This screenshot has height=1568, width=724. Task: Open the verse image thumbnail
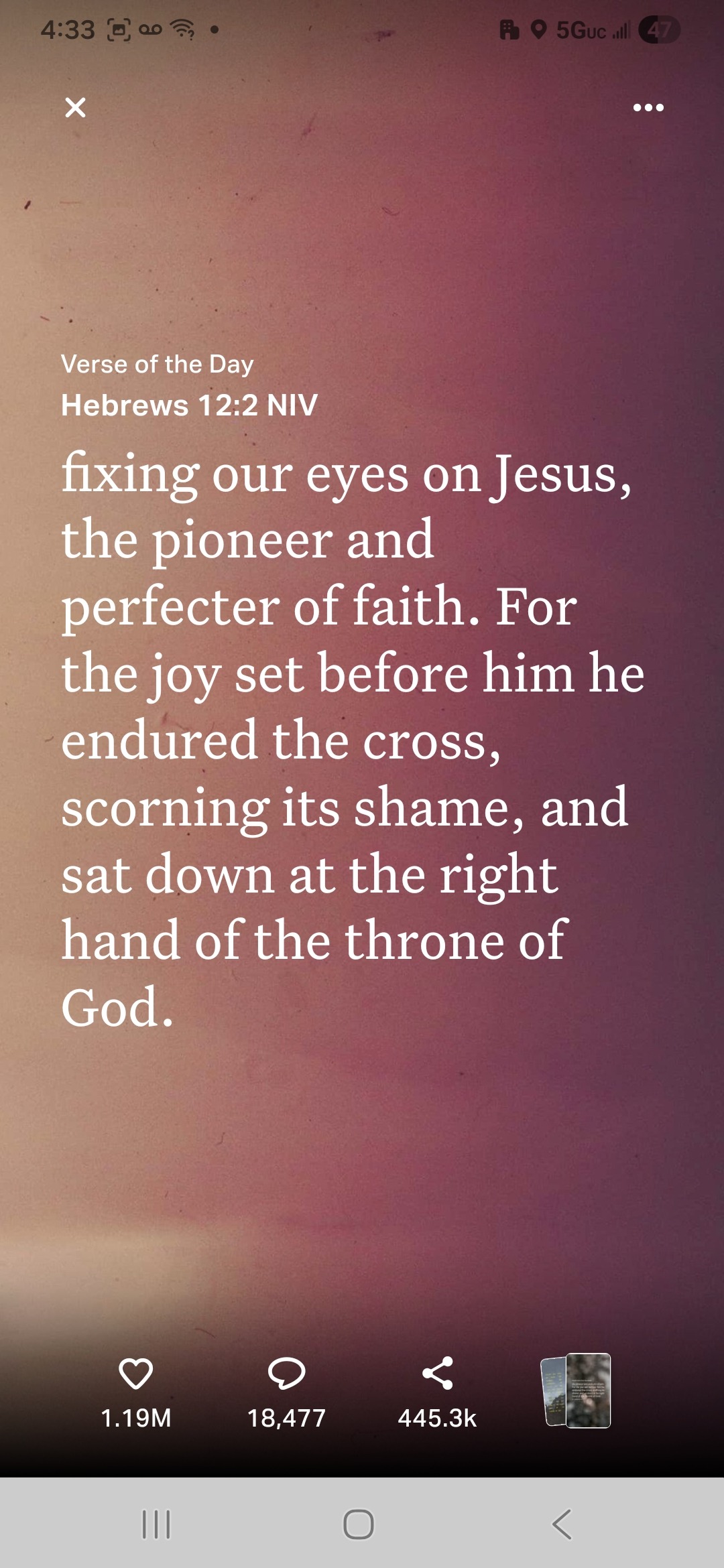coord(577,1390)
